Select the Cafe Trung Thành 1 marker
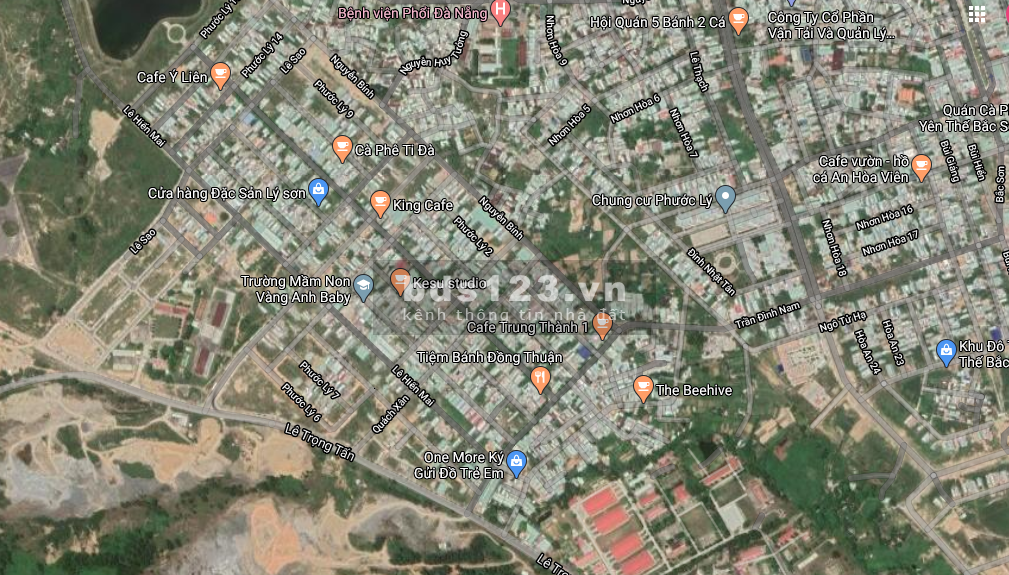 coord(602,324)
